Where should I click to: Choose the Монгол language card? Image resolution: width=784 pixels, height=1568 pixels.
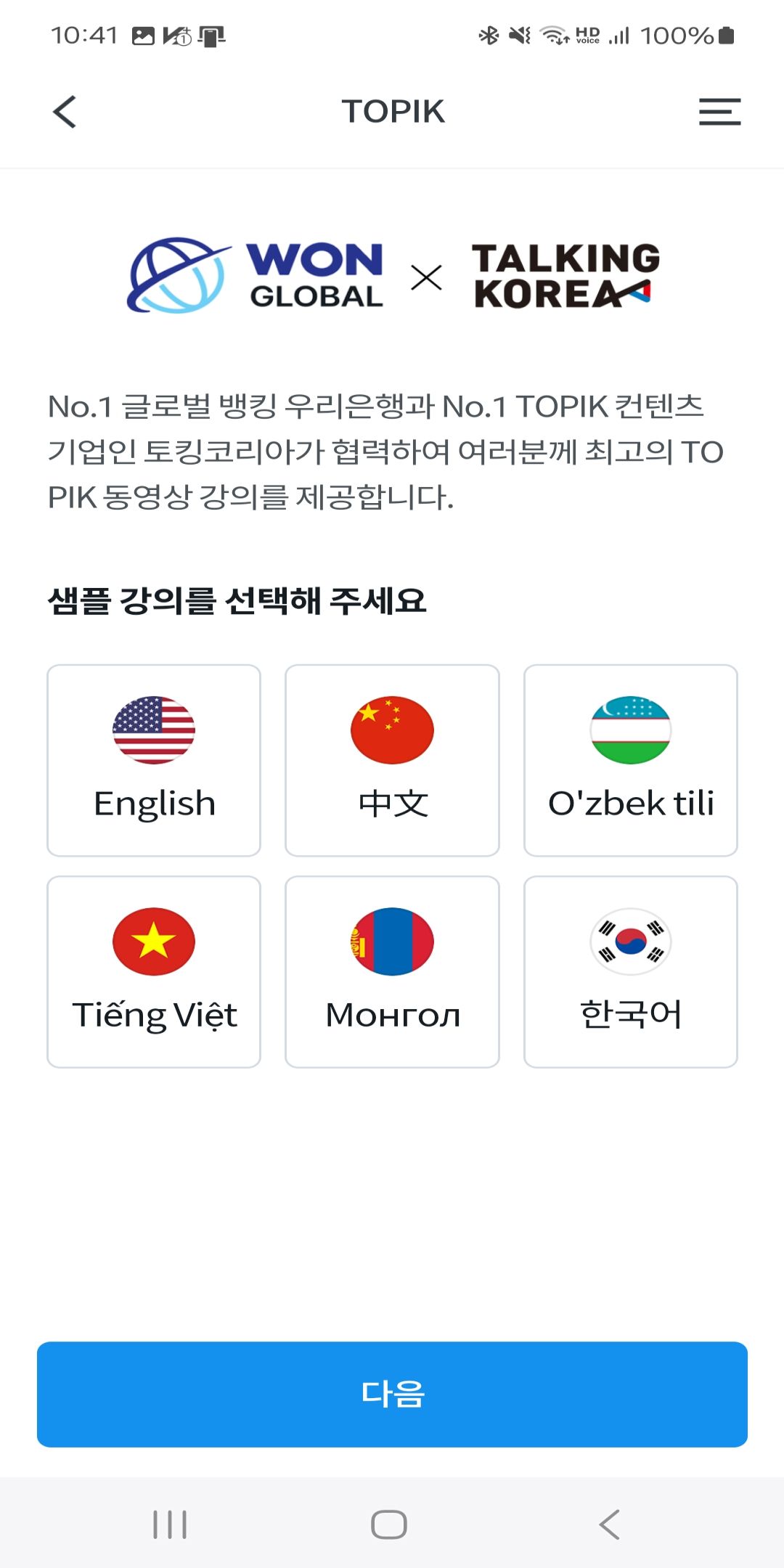[x=392, y=971]
